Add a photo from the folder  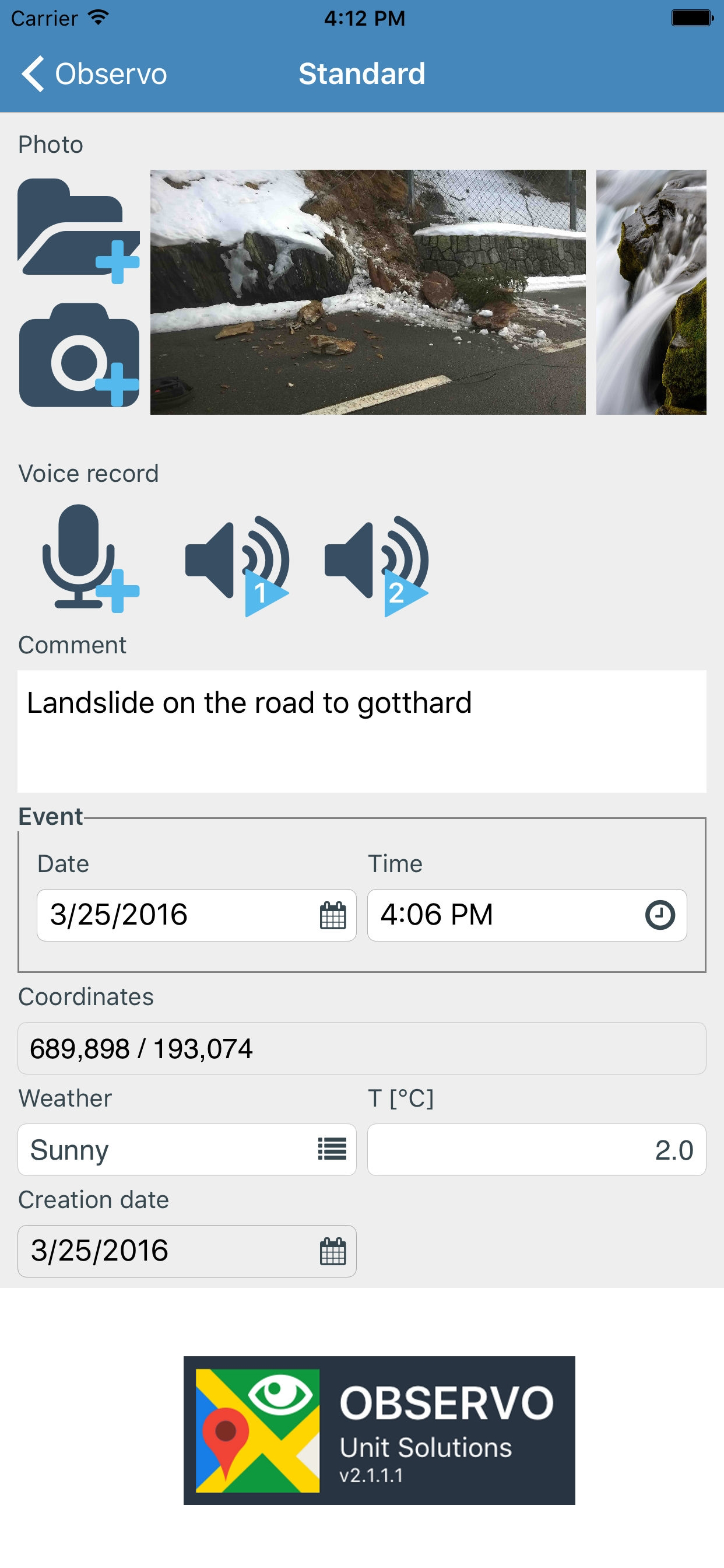[x=79, y=230]
